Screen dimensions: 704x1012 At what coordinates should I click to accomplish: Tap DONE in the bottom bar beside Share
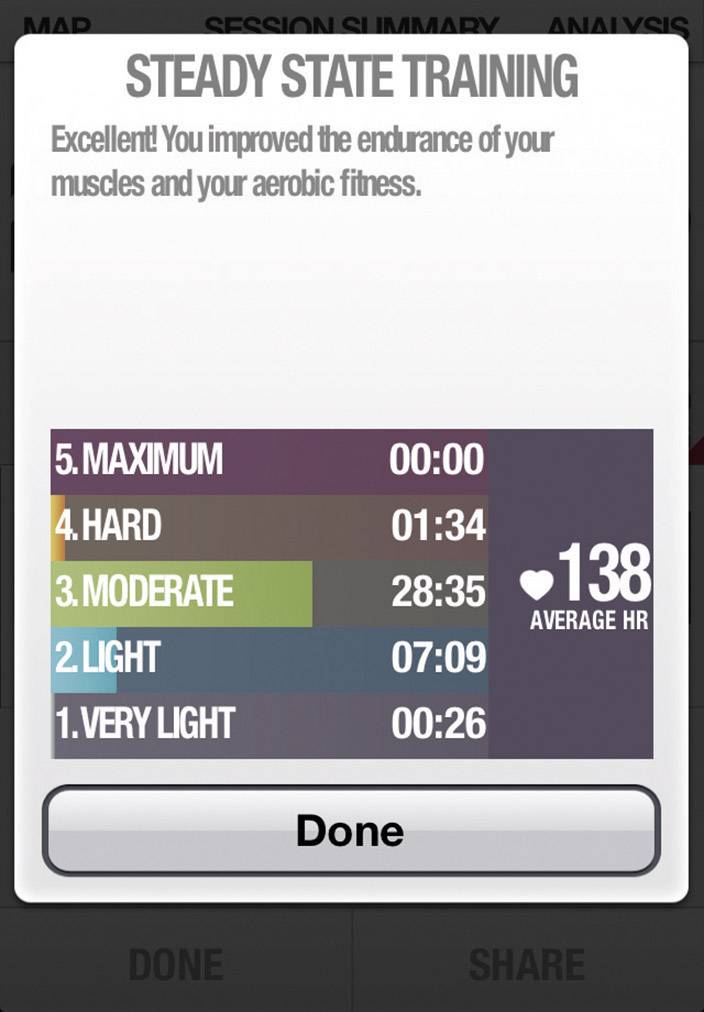pos(175,964)
